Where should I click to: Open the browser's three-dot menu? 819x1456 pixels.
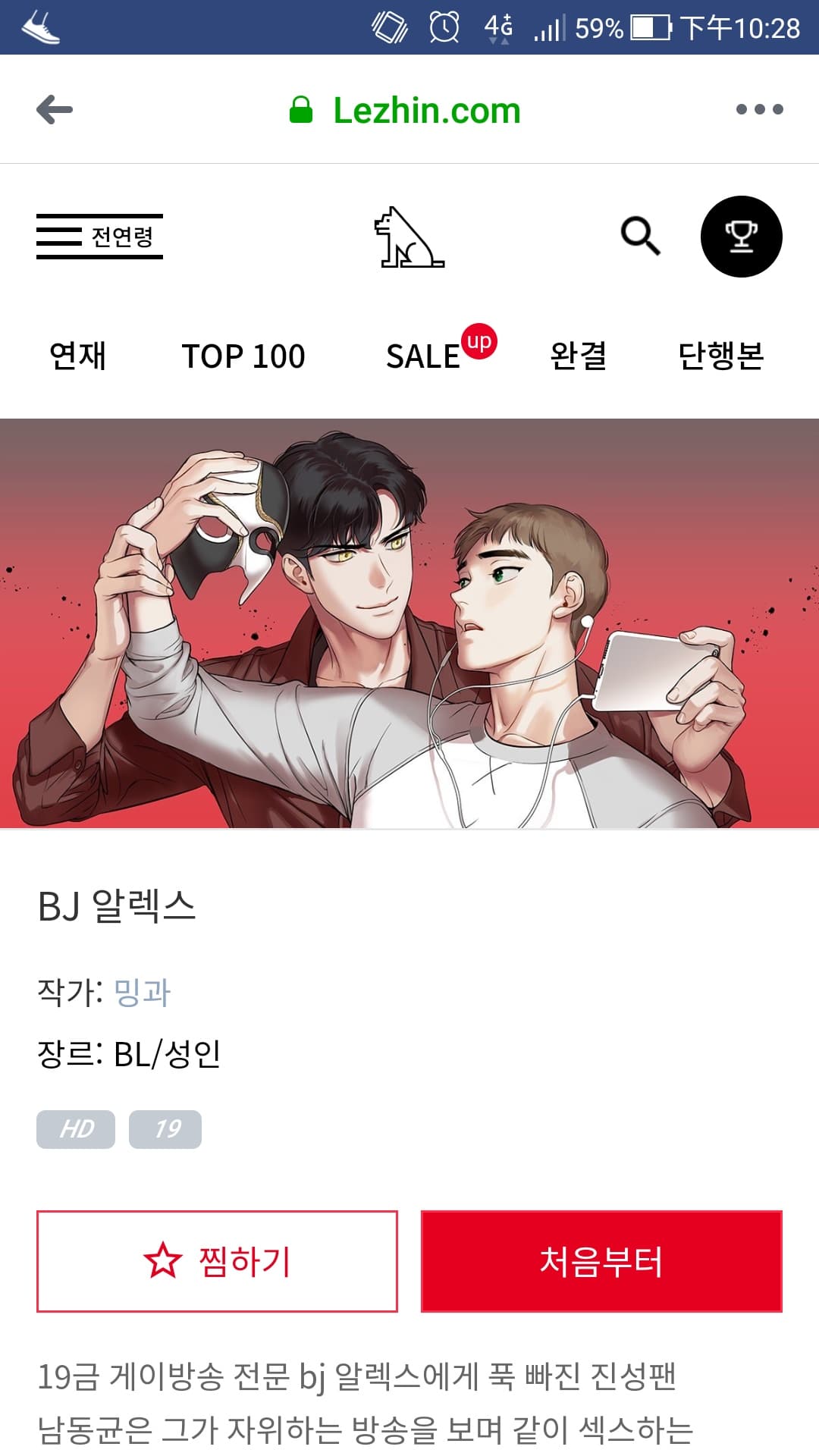(x=759, y=109)
